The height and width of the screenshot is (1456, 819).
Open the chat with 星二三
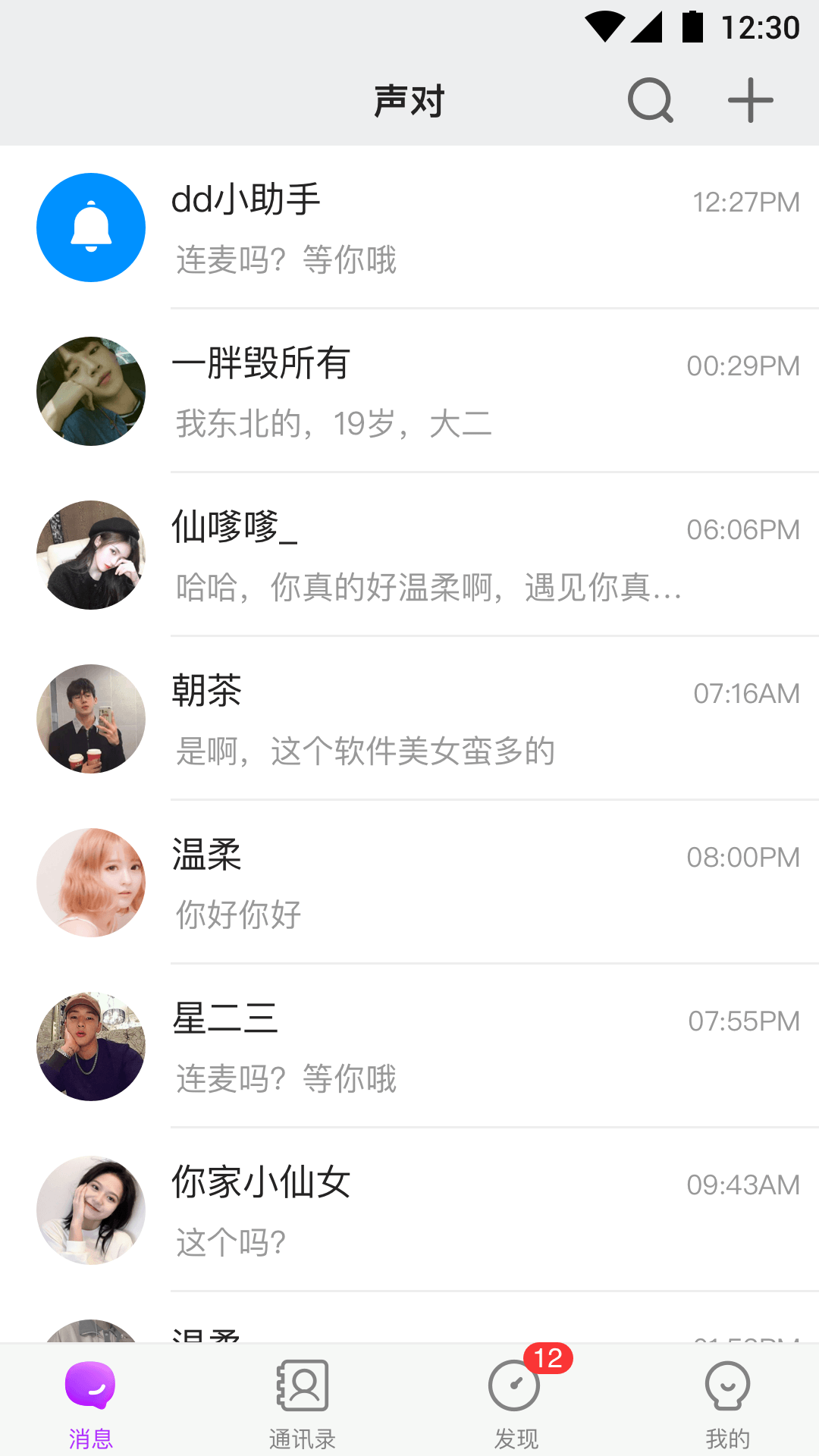click(409, 1047)
